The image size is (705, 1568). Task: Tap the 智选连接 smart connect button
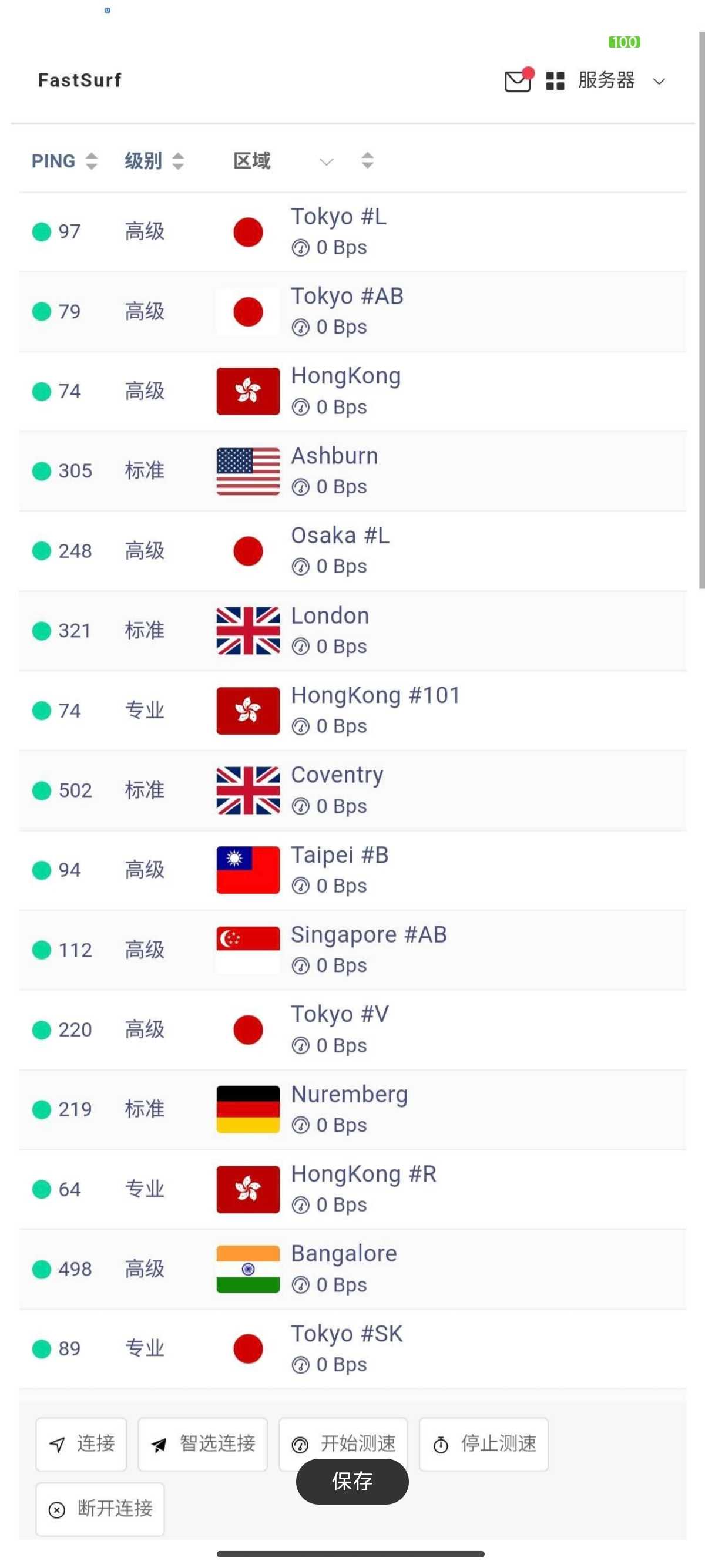coord(203,1444)
